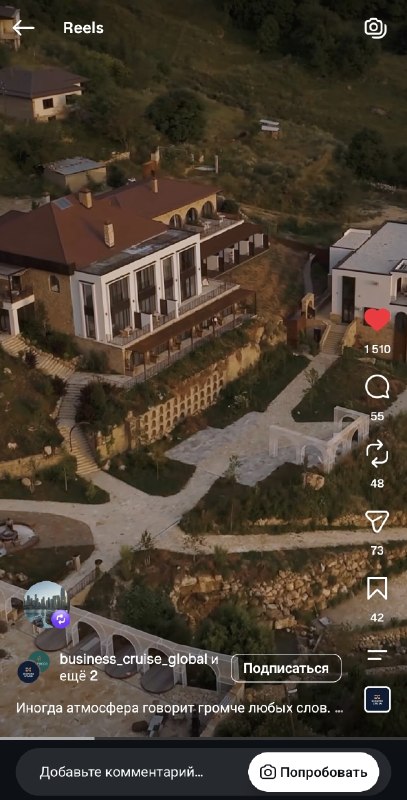407x800 pixels.
Task: Tap the Попробовать button
Action: pos(313,772)
